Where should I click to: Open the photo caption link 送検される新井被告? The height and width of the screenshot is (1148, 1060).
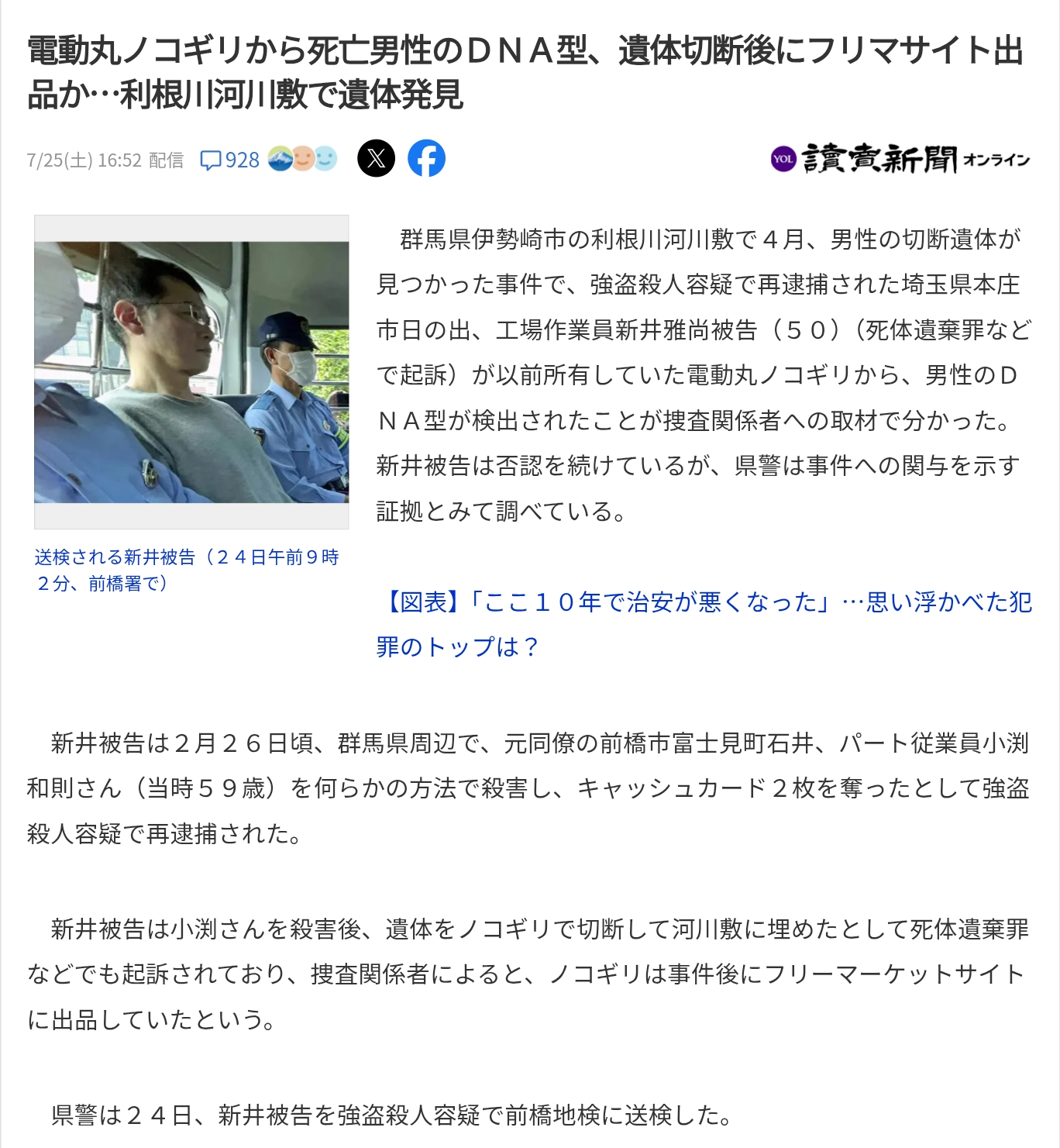187,570
